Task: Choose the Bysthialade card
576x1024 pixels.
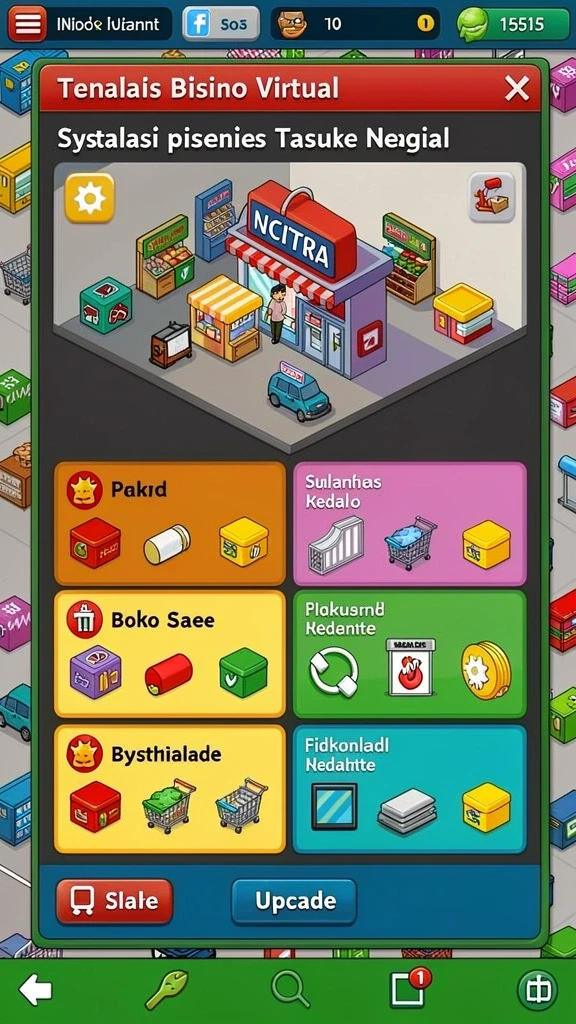Action: tap(170, 788)
